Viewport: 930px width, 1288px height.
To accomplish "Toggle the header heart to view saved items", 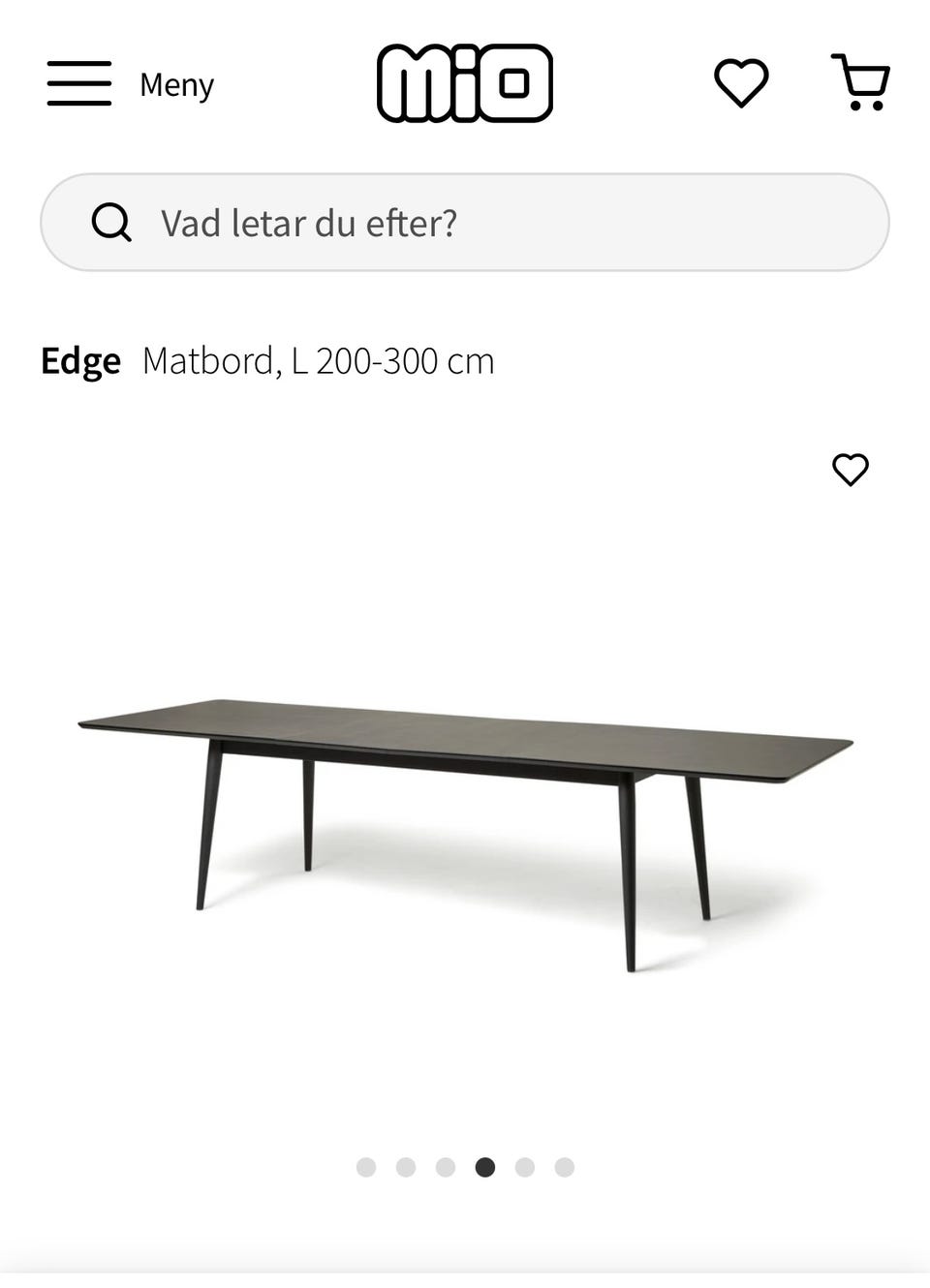I will tap(740, 84).
